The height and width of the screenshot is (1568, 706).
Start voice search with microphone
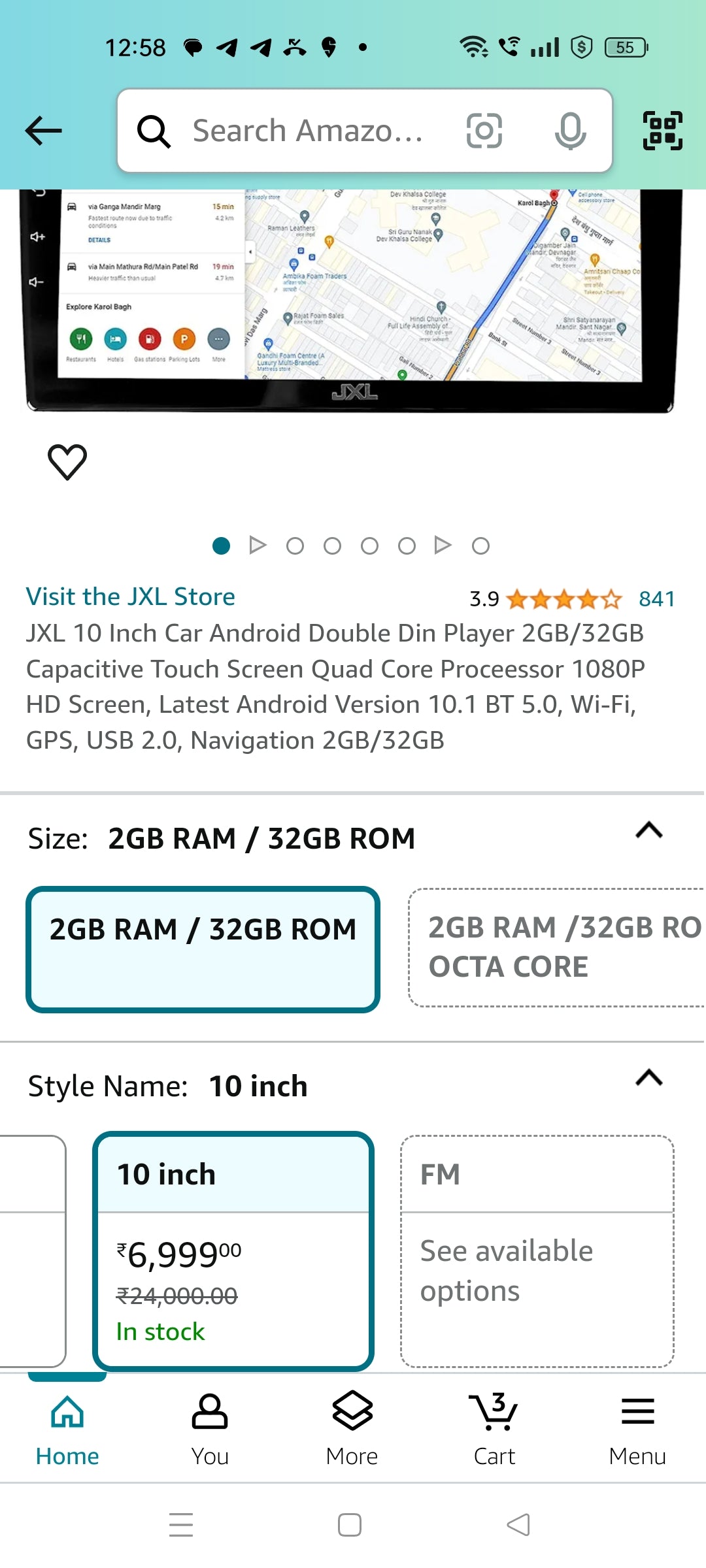point(570,131)
